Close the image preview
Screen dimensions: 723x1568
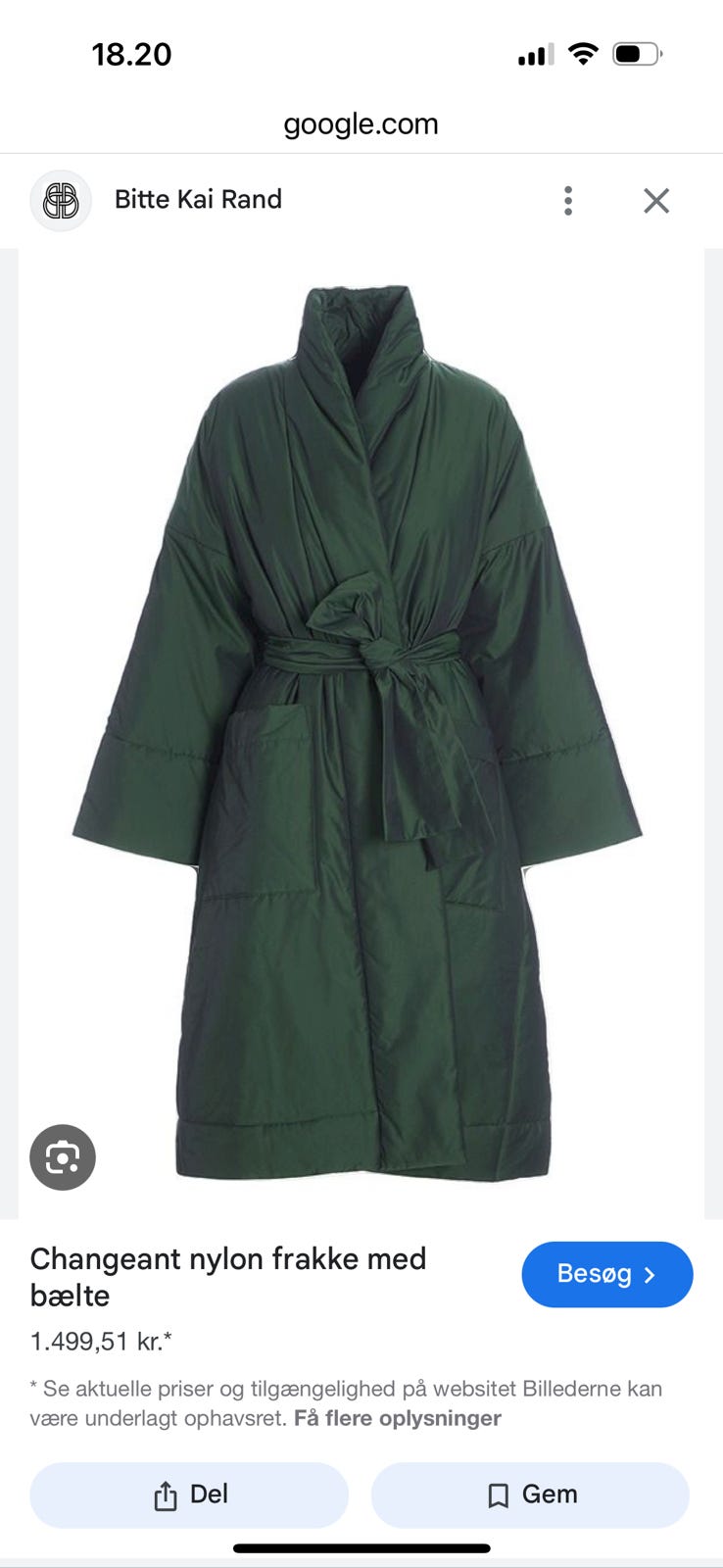(x=656, y=201)
